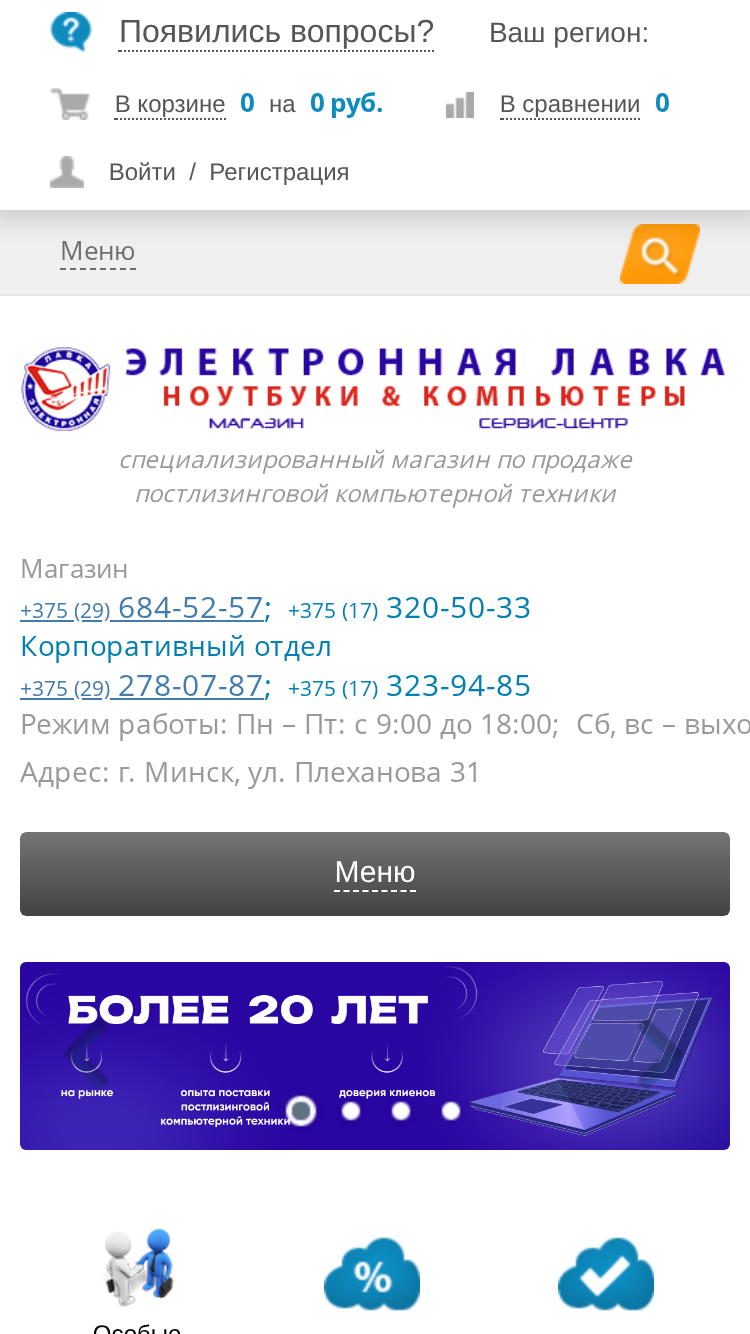Call corporate number +375 (17) 323-94-85
The width and height of the screenshot is (750, 1334).
pos(409,686)
